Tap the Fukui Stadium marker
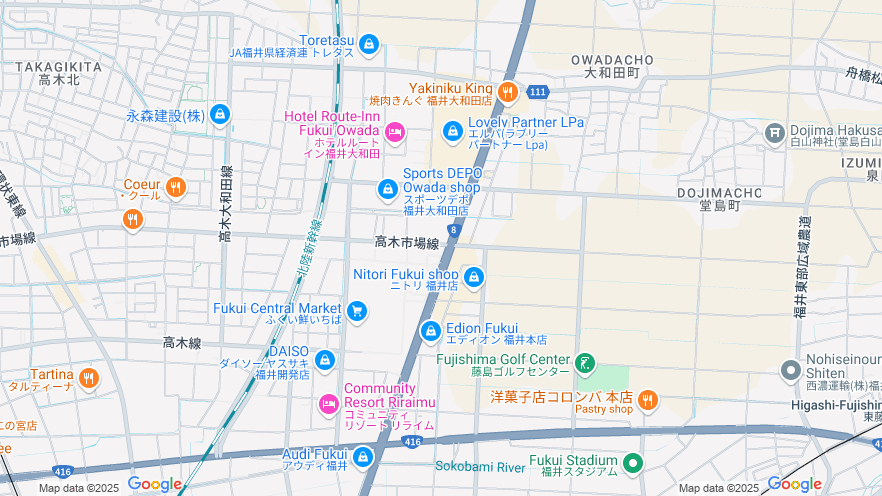The image size is (882, 496). (x=632, y=463)
